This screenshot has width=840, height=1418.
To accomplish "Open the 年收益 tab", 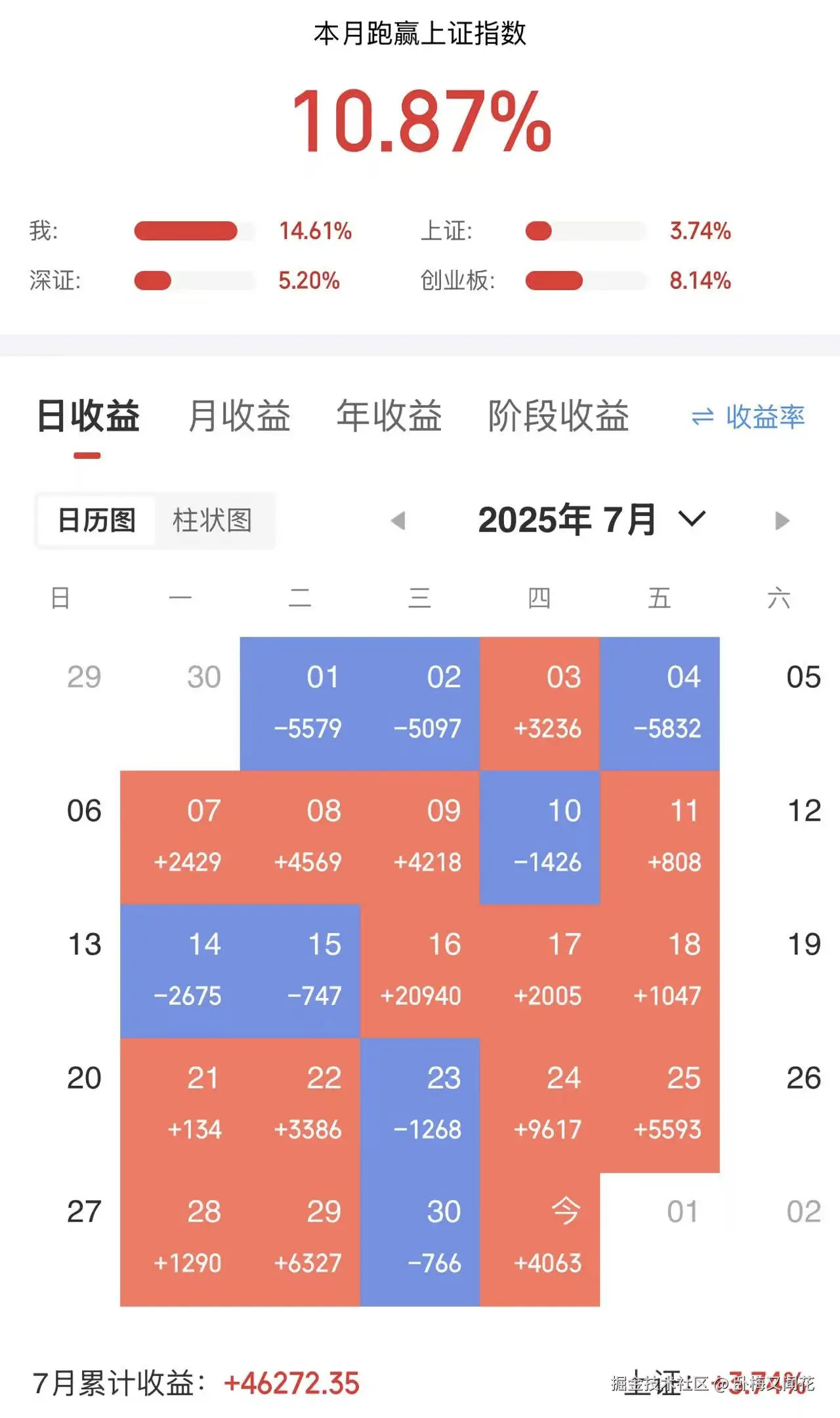I will tap(388, 416).
